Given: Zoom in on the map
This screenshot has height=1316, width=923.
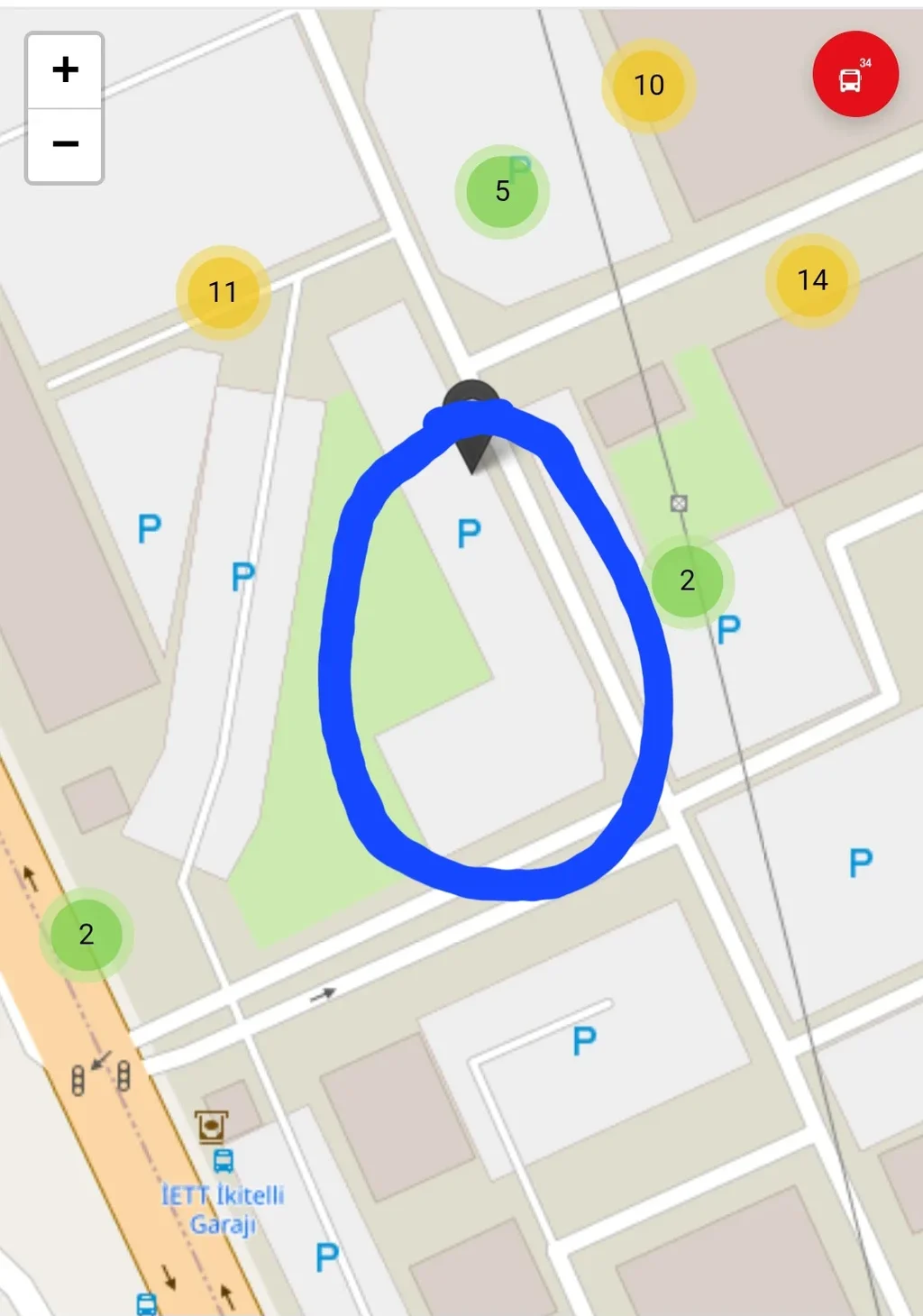Looking at the screenshot, I should [65, 70].
